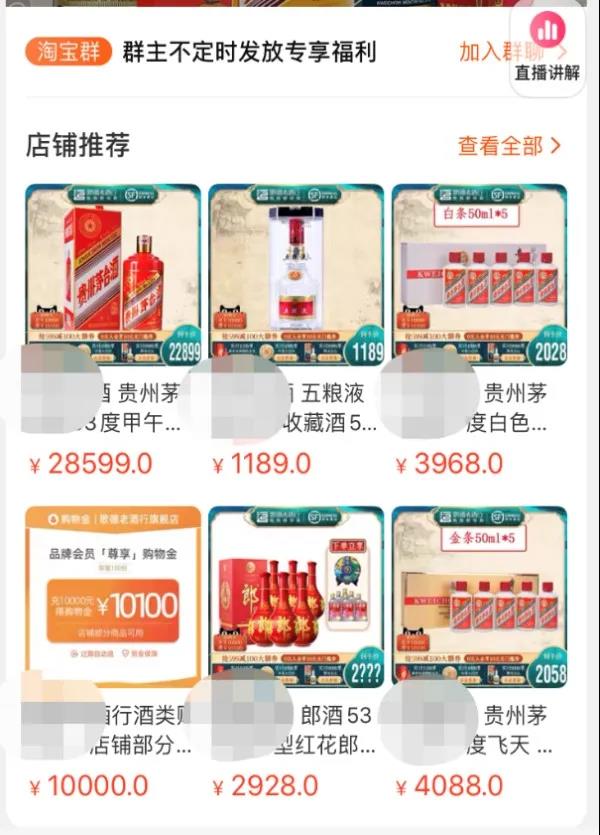600x835 pixels.
Task: Open the ¥2928.0 郎酒 product card
Action: click(296, 597)
